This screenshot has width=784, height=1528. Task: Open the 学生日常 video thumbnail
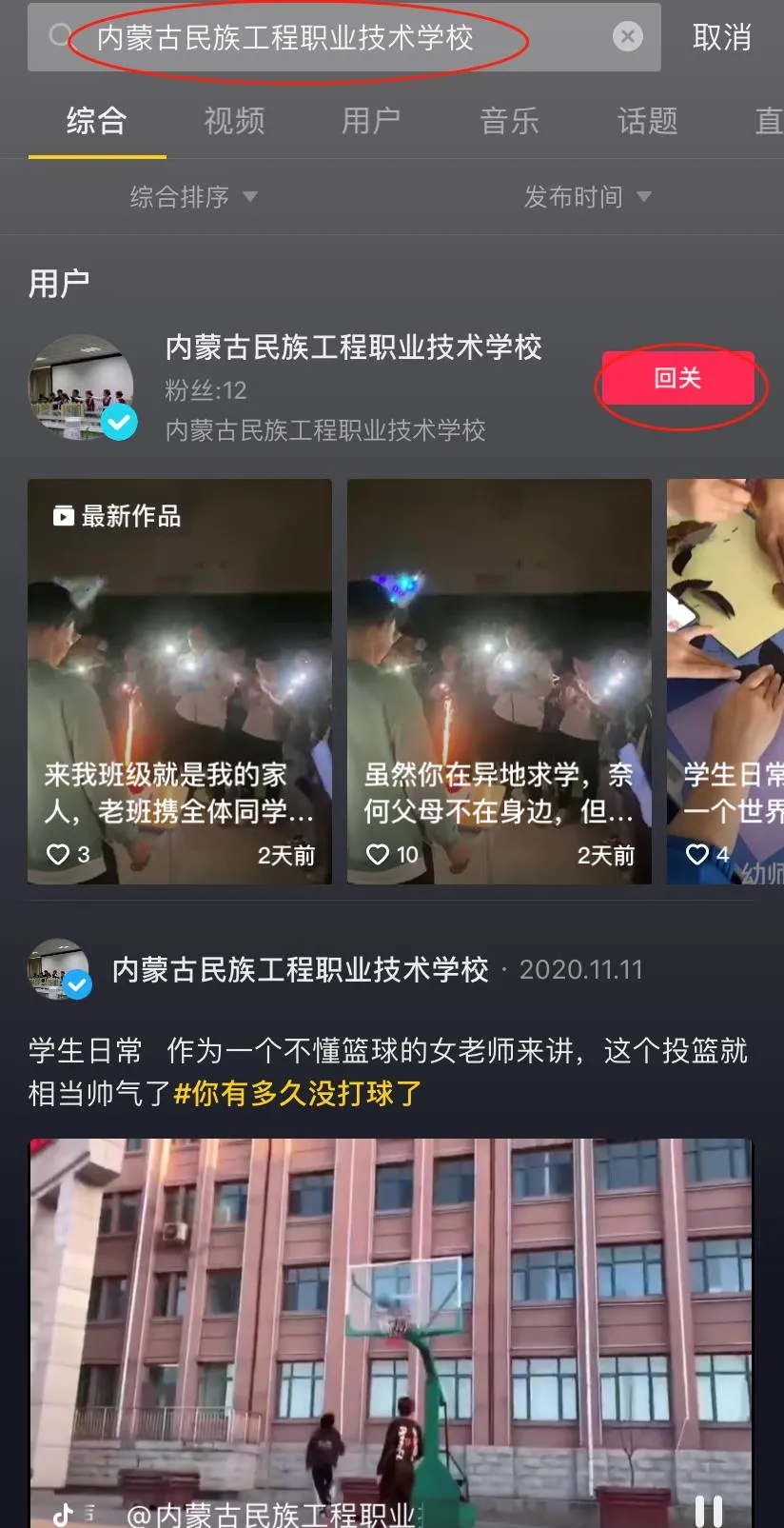pyautogui.click(x=725, y=682)
